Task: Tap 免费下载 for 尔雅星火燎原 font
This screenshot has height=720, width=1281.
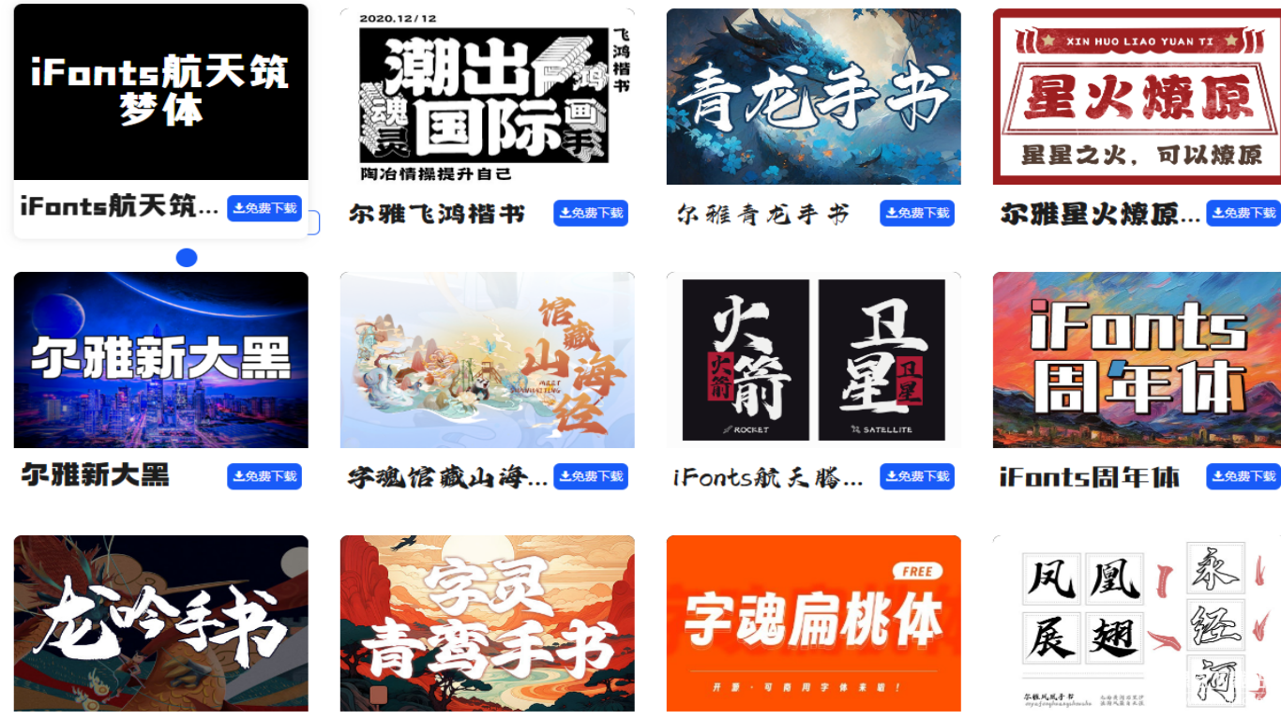Action: 1243,213
